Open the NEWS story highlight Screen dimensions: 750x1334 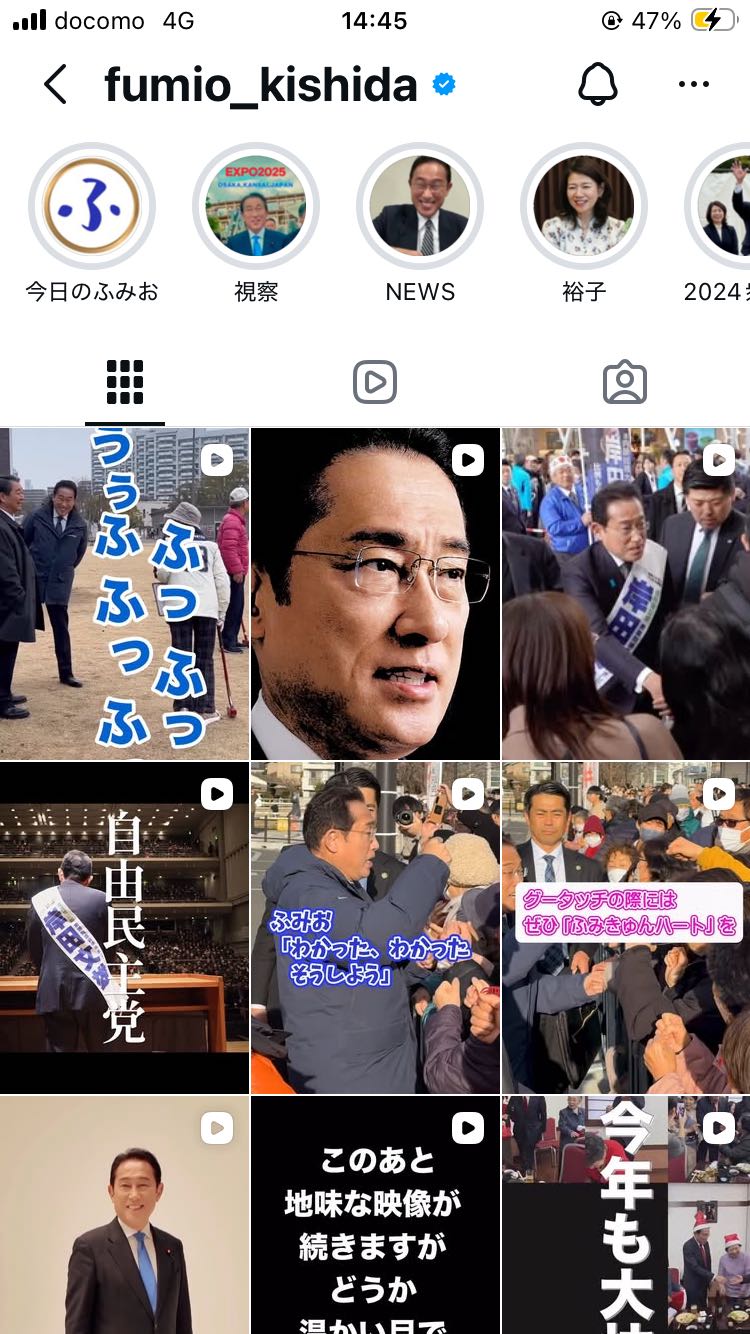[420, 207]
